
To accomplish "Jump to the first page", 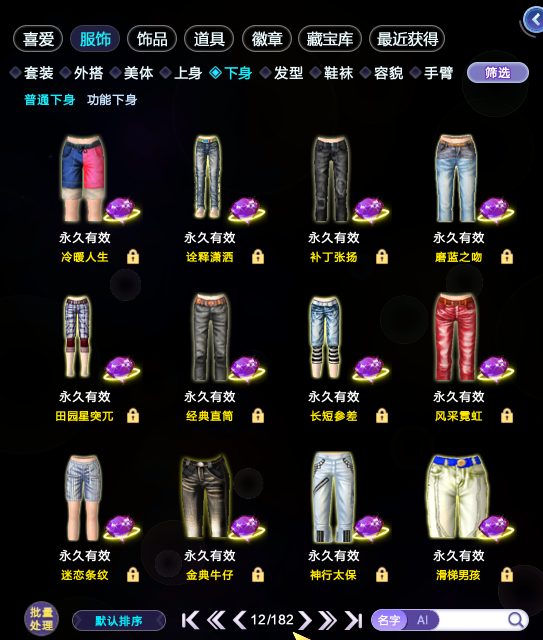I will (x=190, y=620).
